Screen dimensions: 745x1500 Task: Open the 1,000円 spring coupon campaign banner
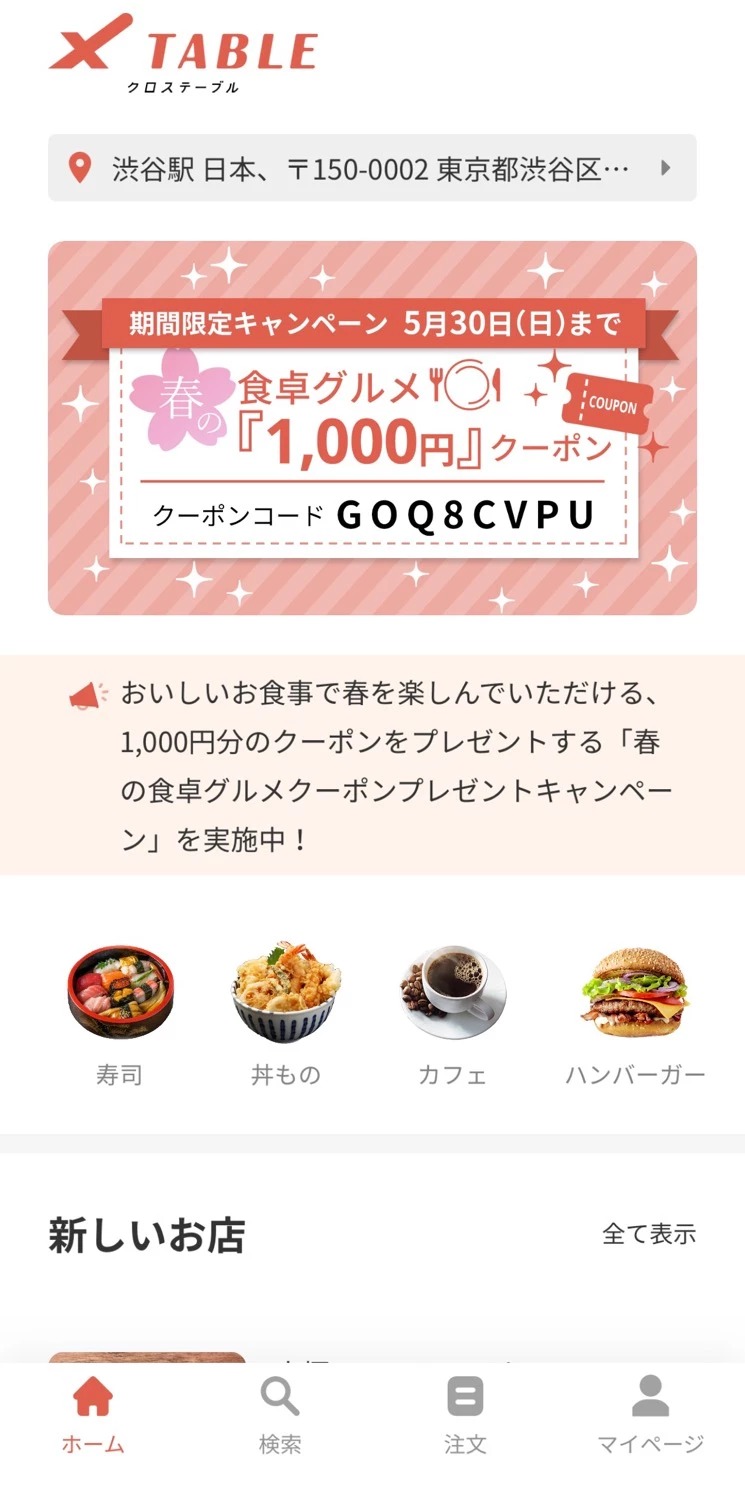point(372,427)
